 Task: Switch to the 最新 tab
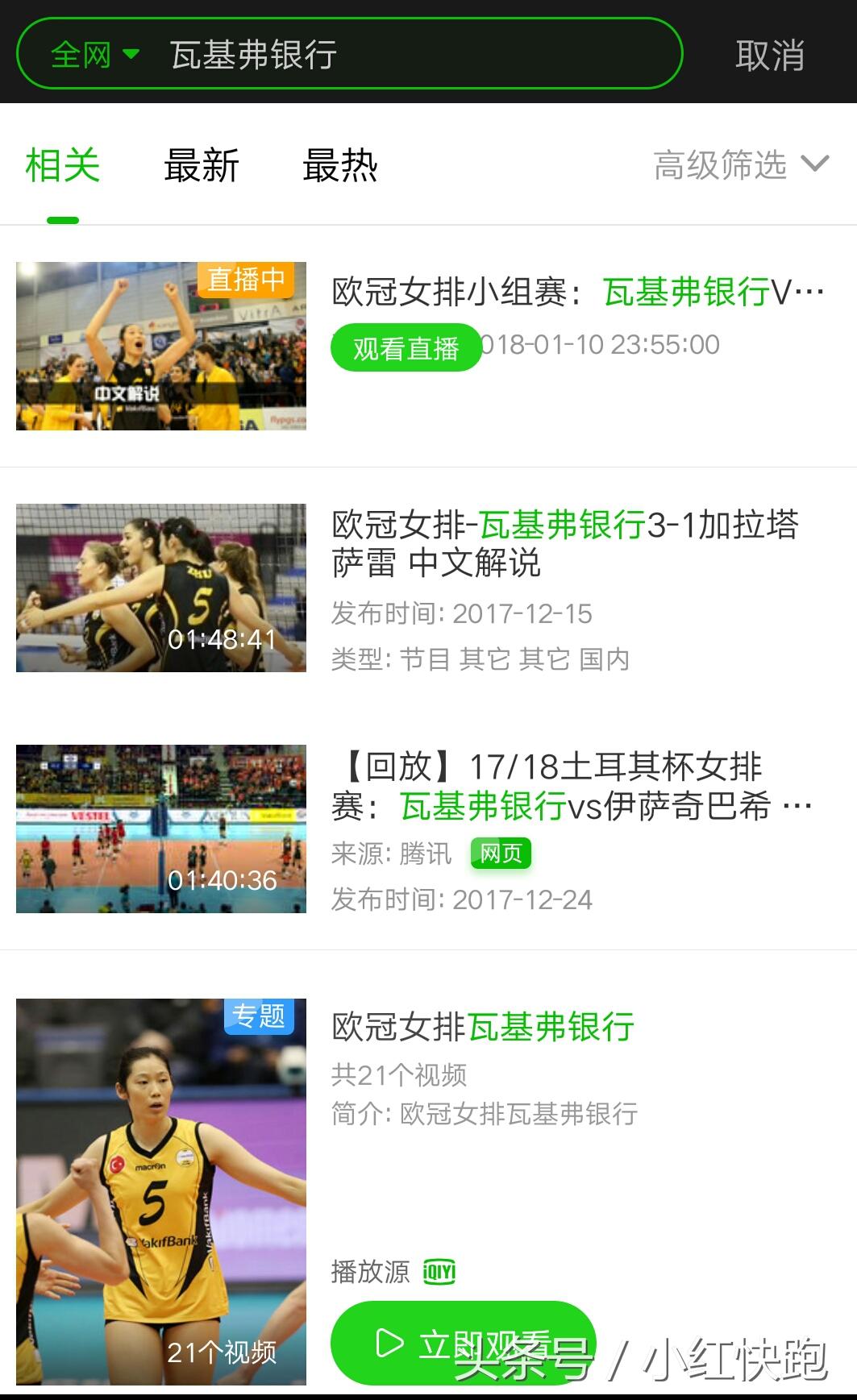(202, 166)
